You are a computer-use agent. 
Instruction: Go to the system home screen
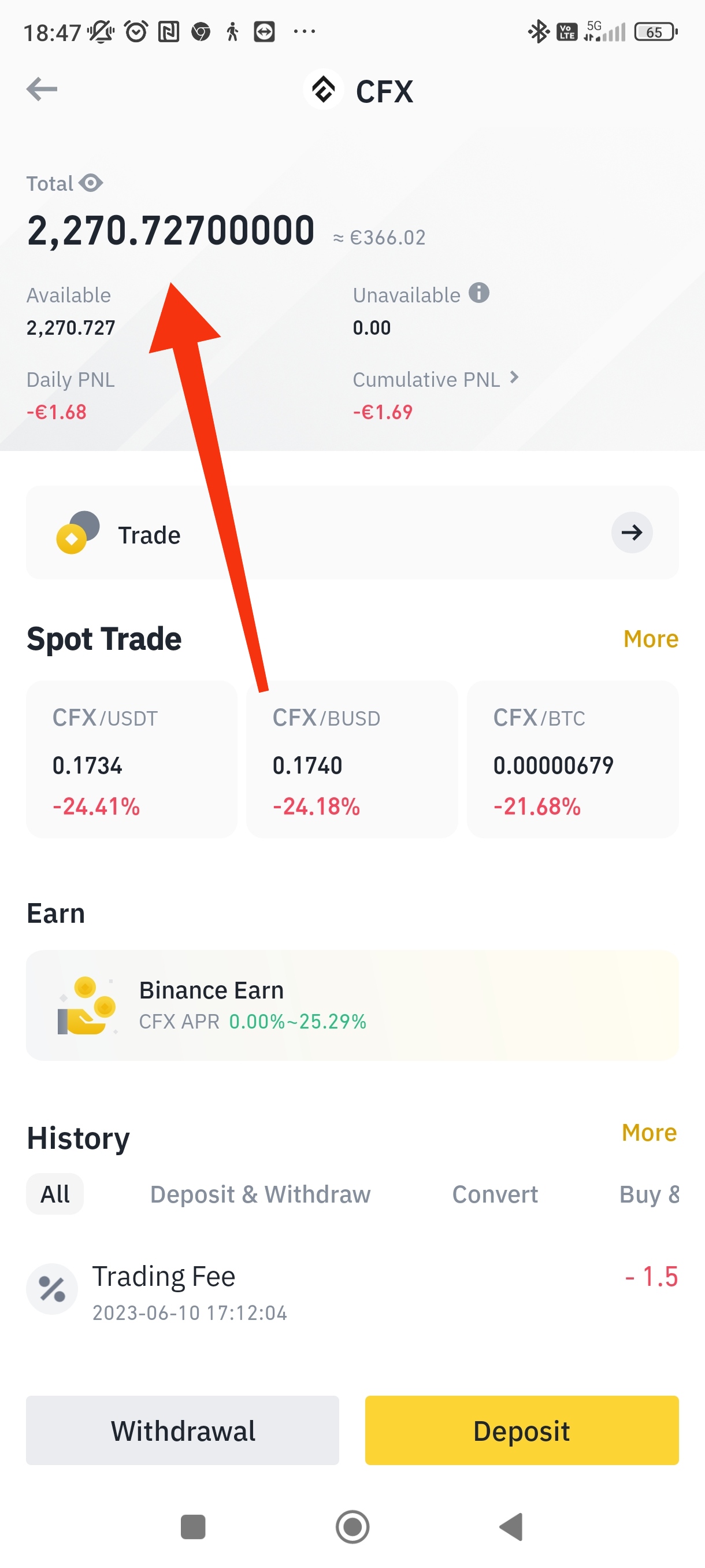[352, 1526]
